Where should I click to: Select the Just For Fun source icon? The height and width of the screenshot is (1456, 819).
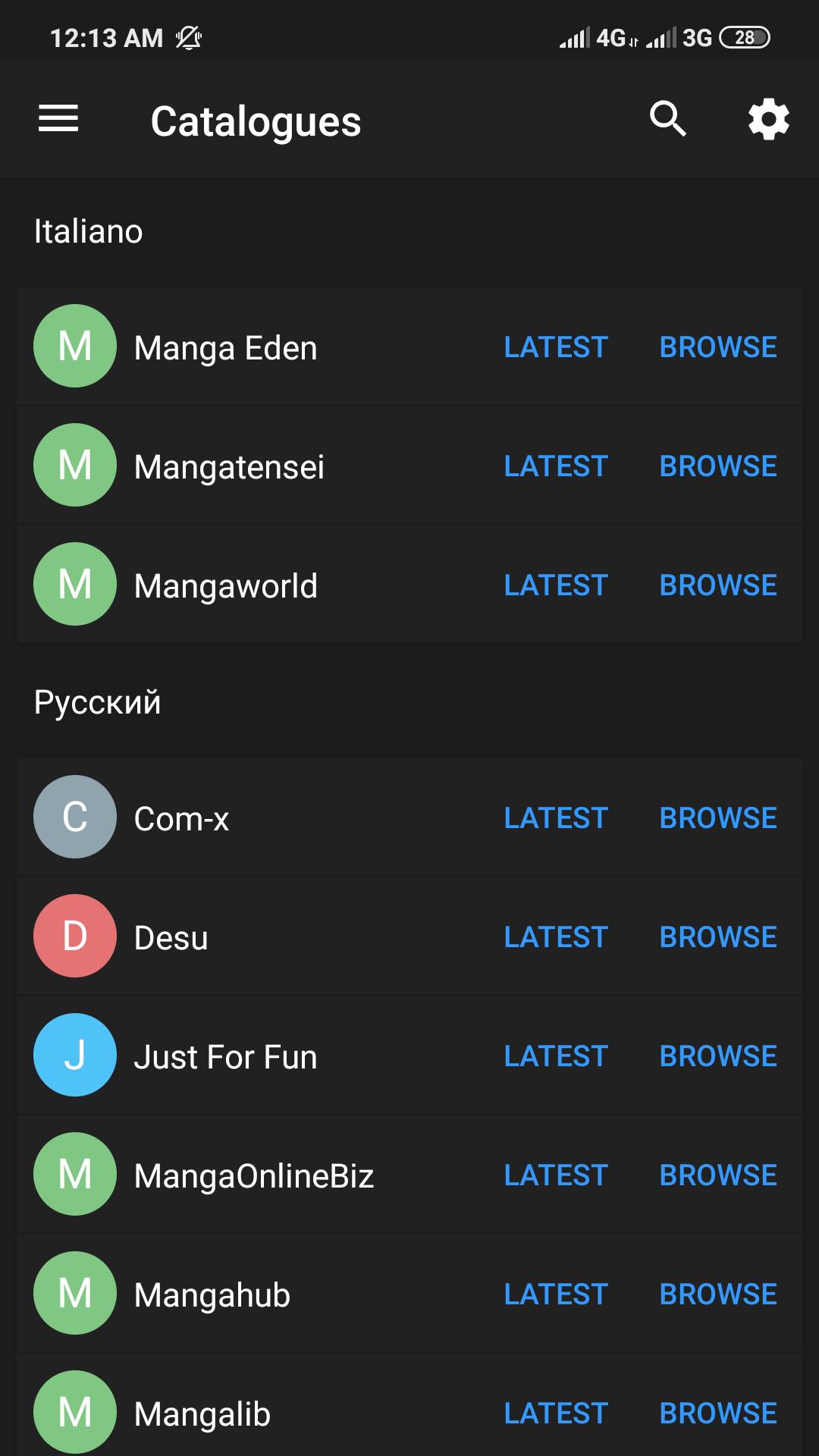click(x=74, y=1055)
